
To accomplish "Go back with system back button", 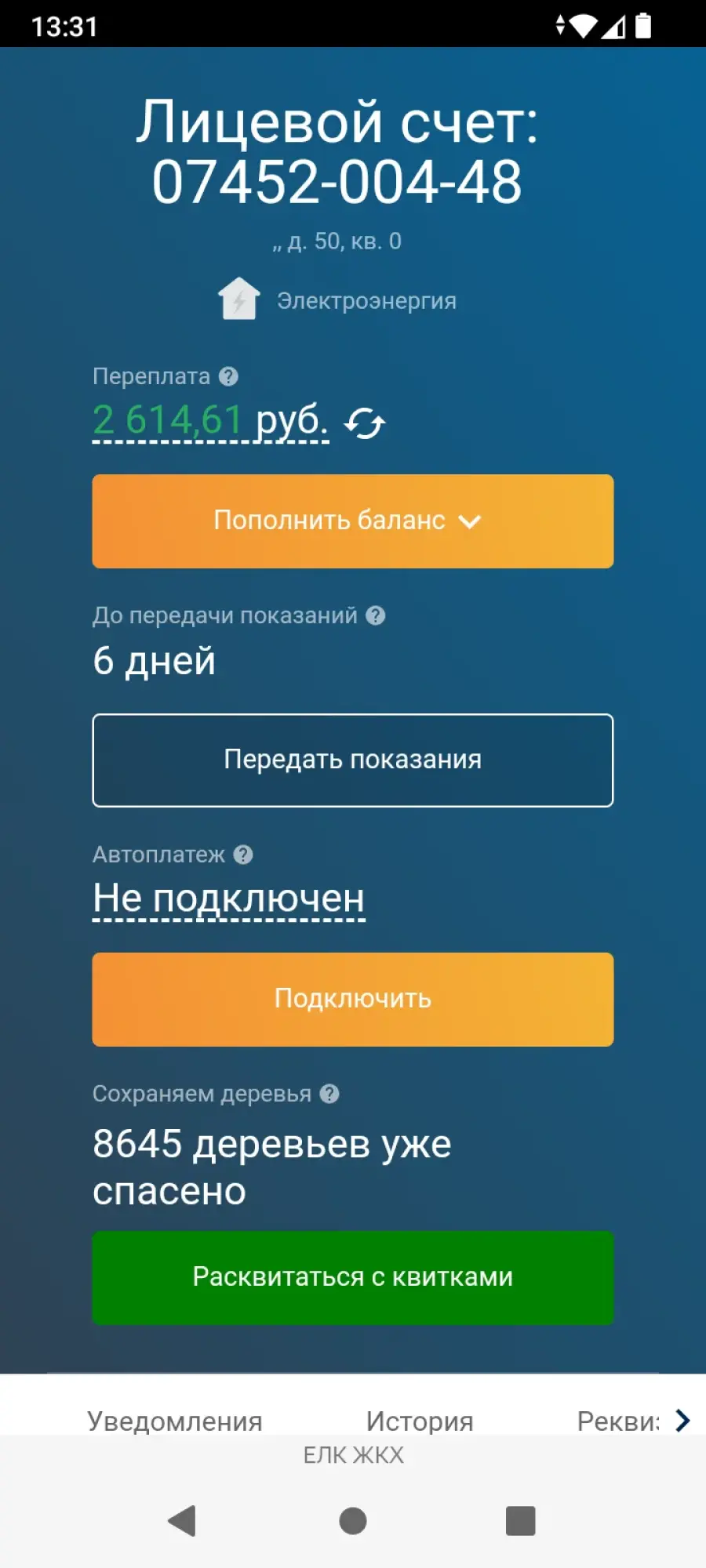I will coord(182,1521).
